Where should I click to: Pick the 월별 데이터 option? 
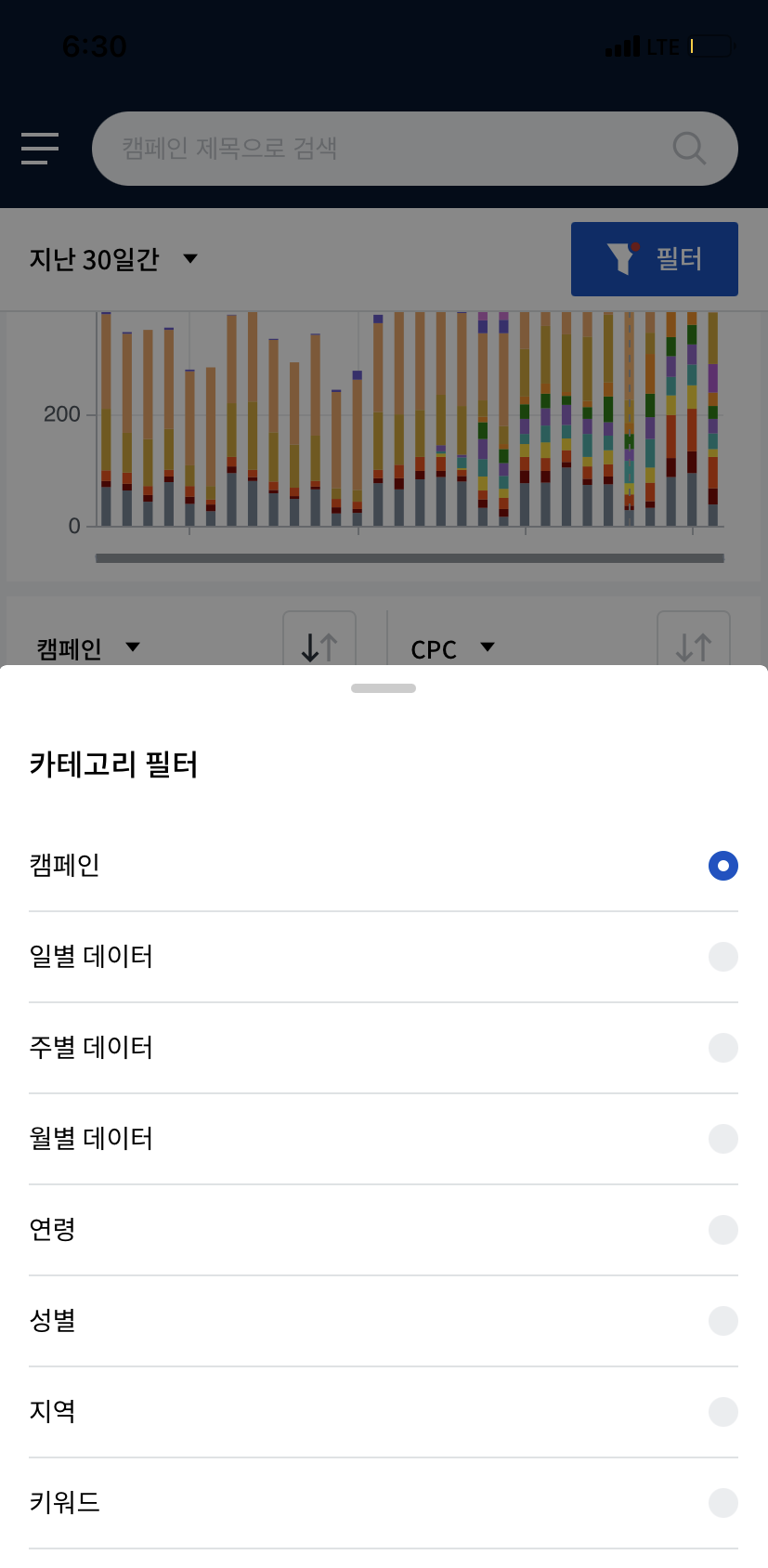[383, 1139]
